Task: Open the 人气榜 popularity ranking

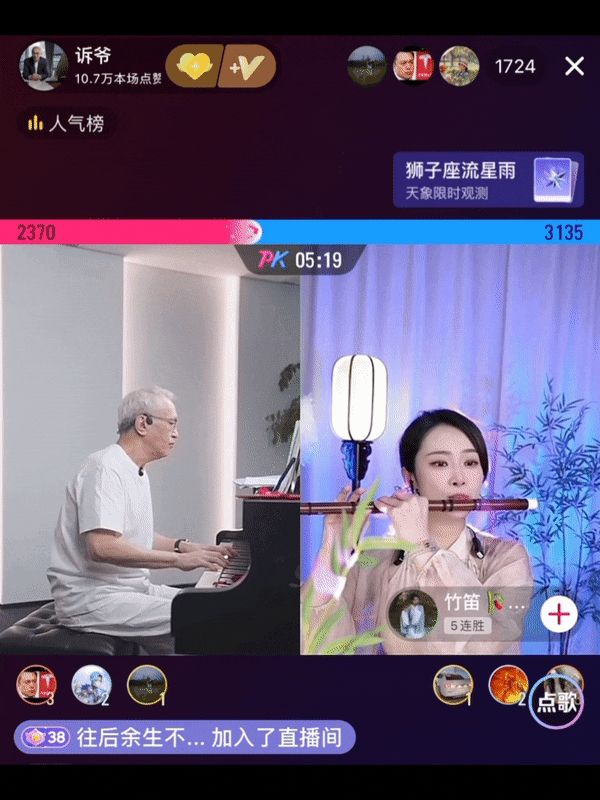Action: click(66, 124)
